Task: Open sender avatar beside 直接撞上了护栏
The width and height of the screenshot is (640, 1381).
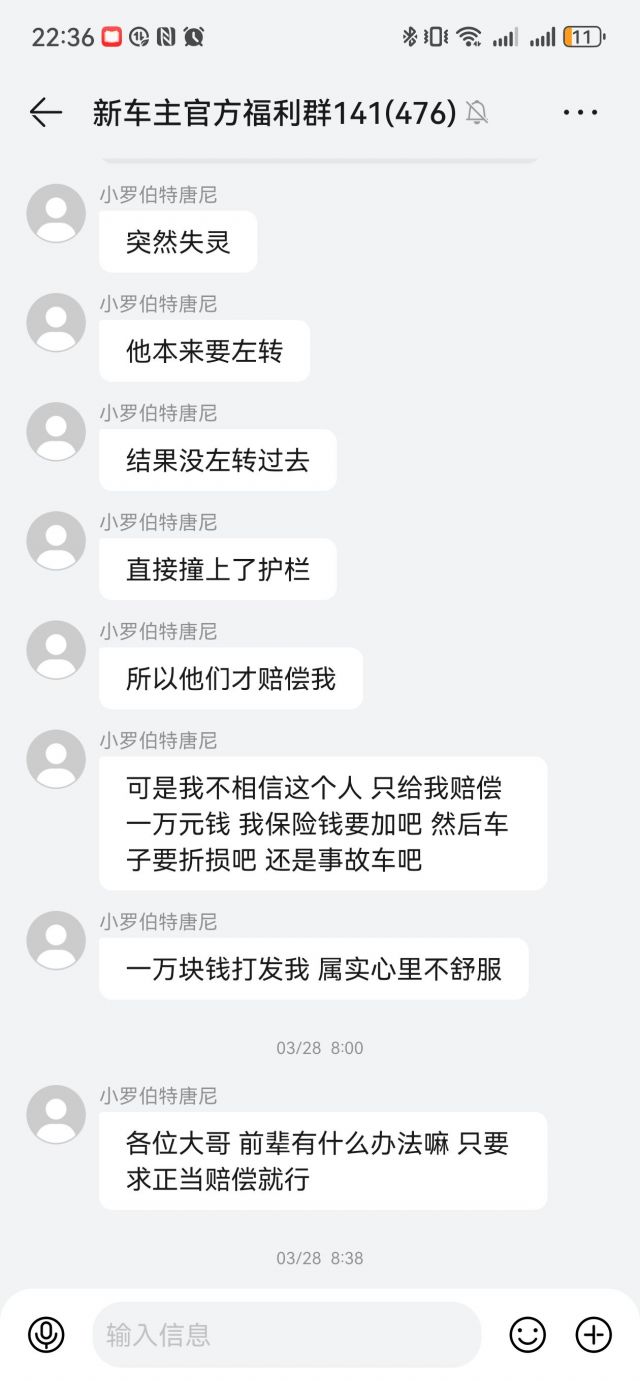Action: point(56,540)
